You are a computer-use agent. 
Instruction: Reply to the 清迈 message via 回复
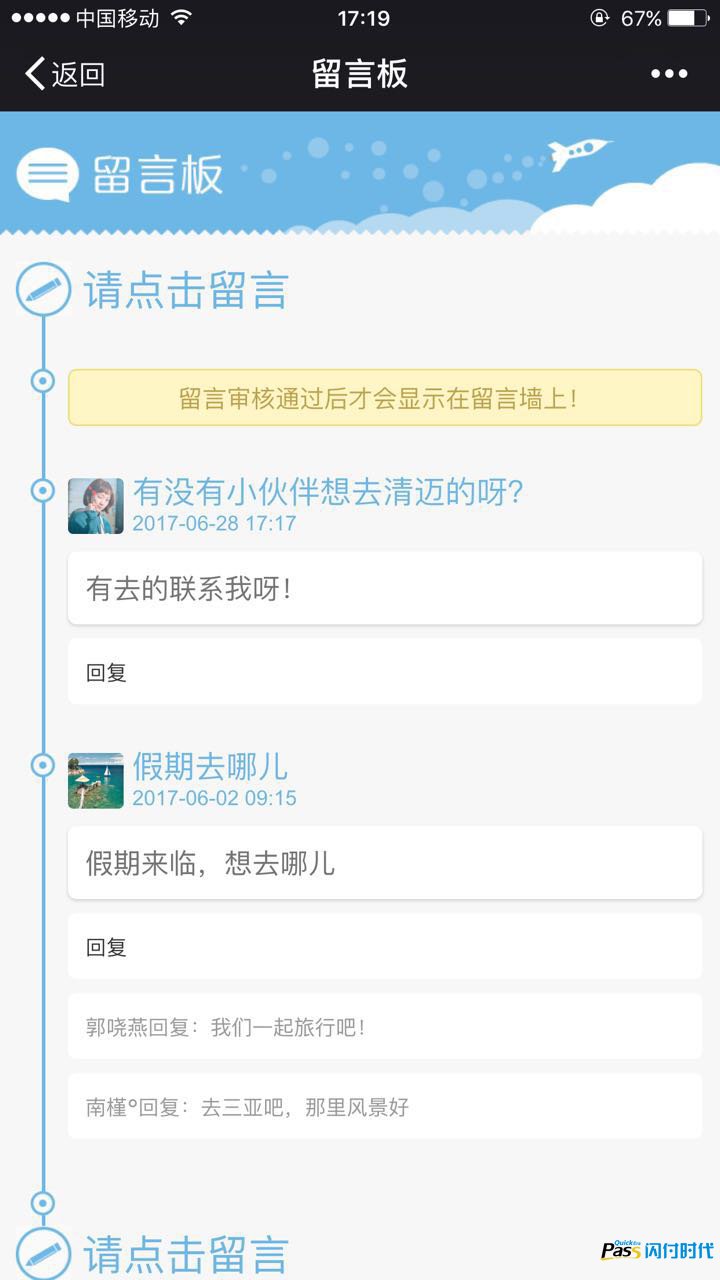pos(385,672)
